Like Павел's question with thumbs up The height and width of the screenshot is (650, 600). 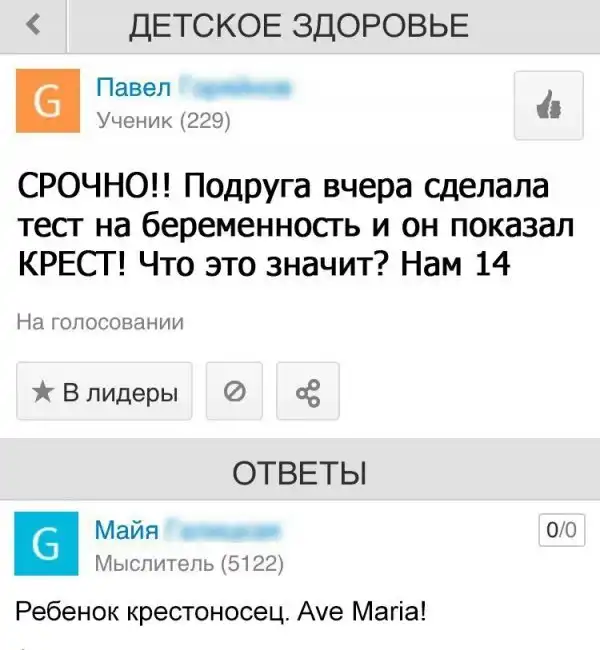[547, 105]
